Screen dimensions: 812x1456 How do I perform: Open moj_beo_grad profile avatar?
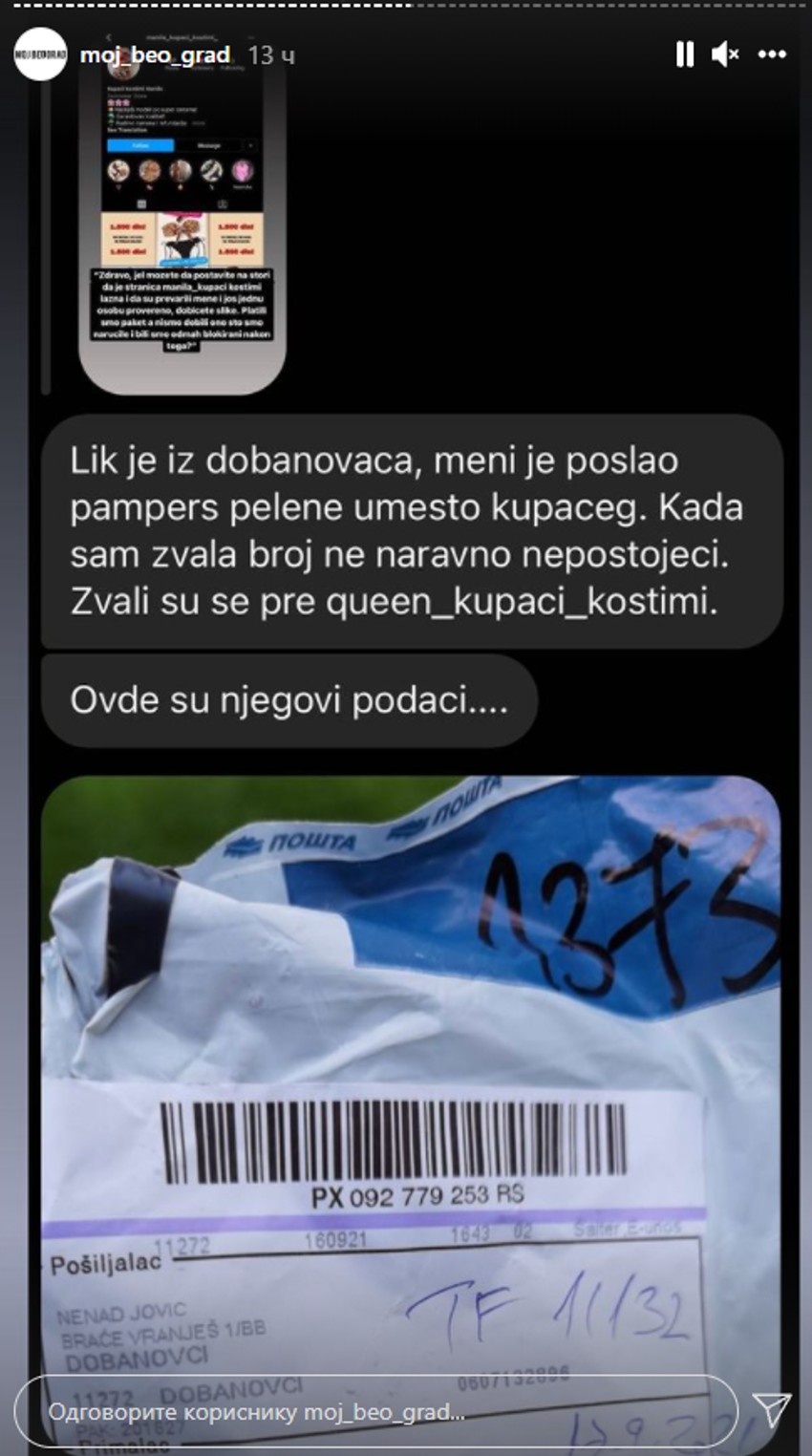tap(40, 55)
